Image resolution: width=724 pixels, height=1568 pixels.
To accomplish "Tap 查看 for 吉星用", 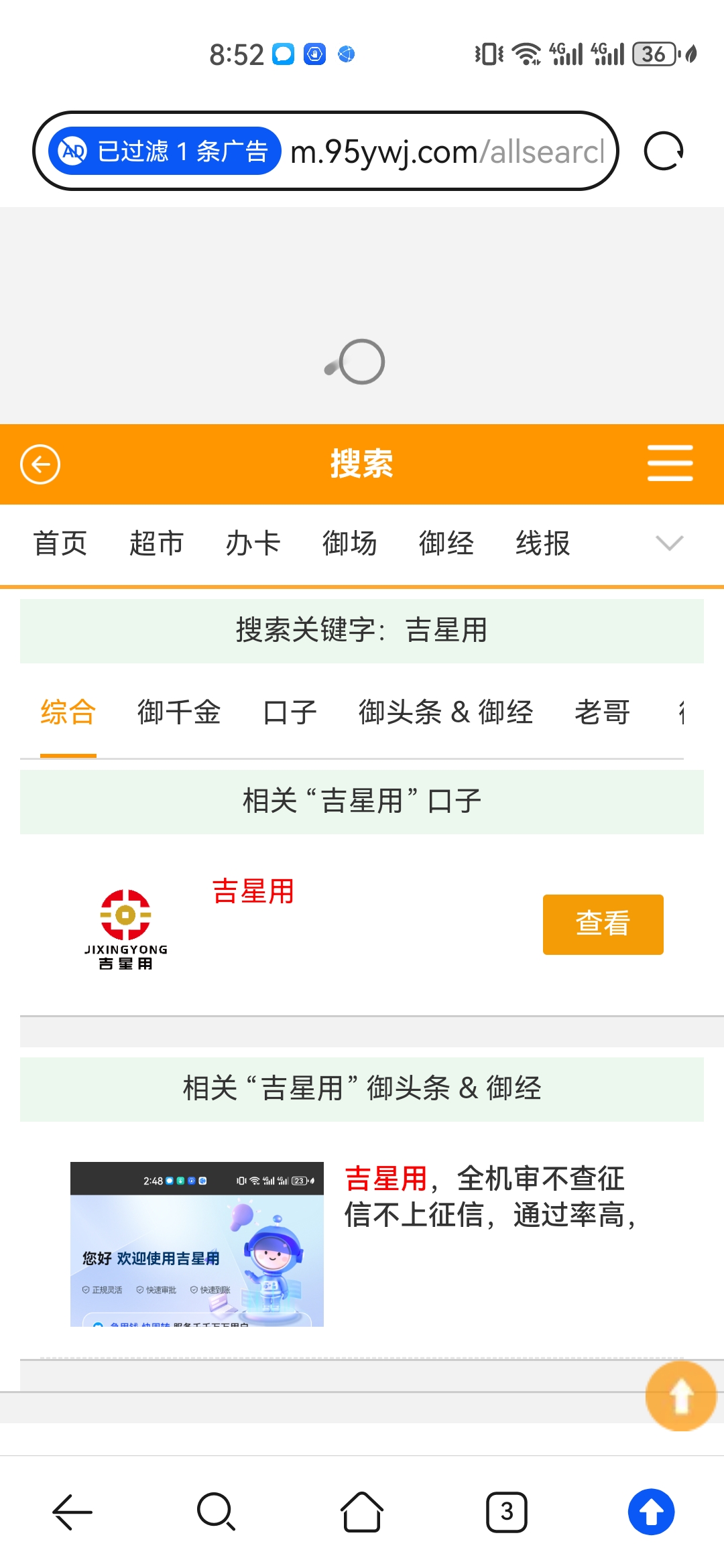I will click(x=603, y=924).
